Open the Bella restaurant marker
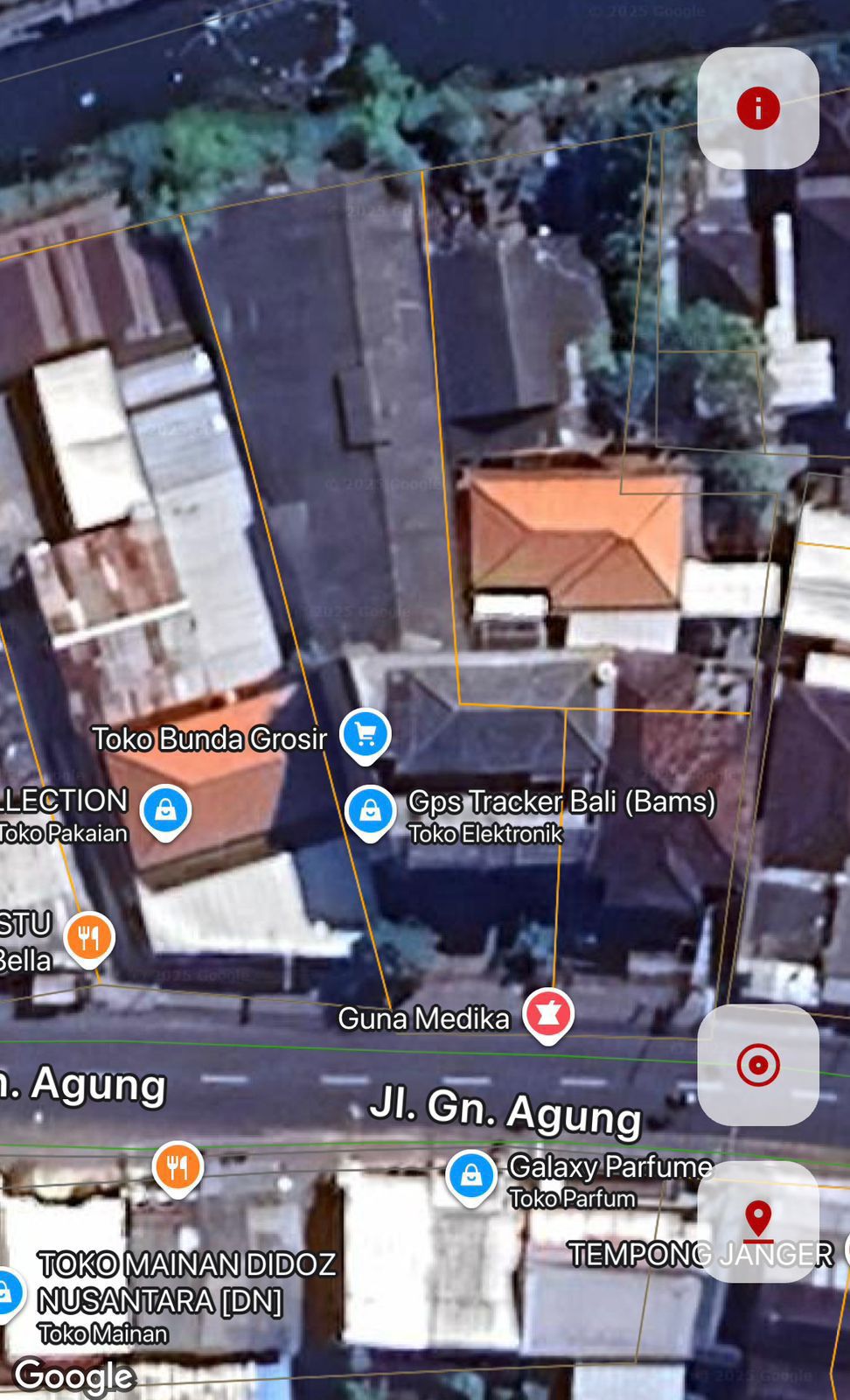This screenshot has width=850, height=1400. (89, 938)
